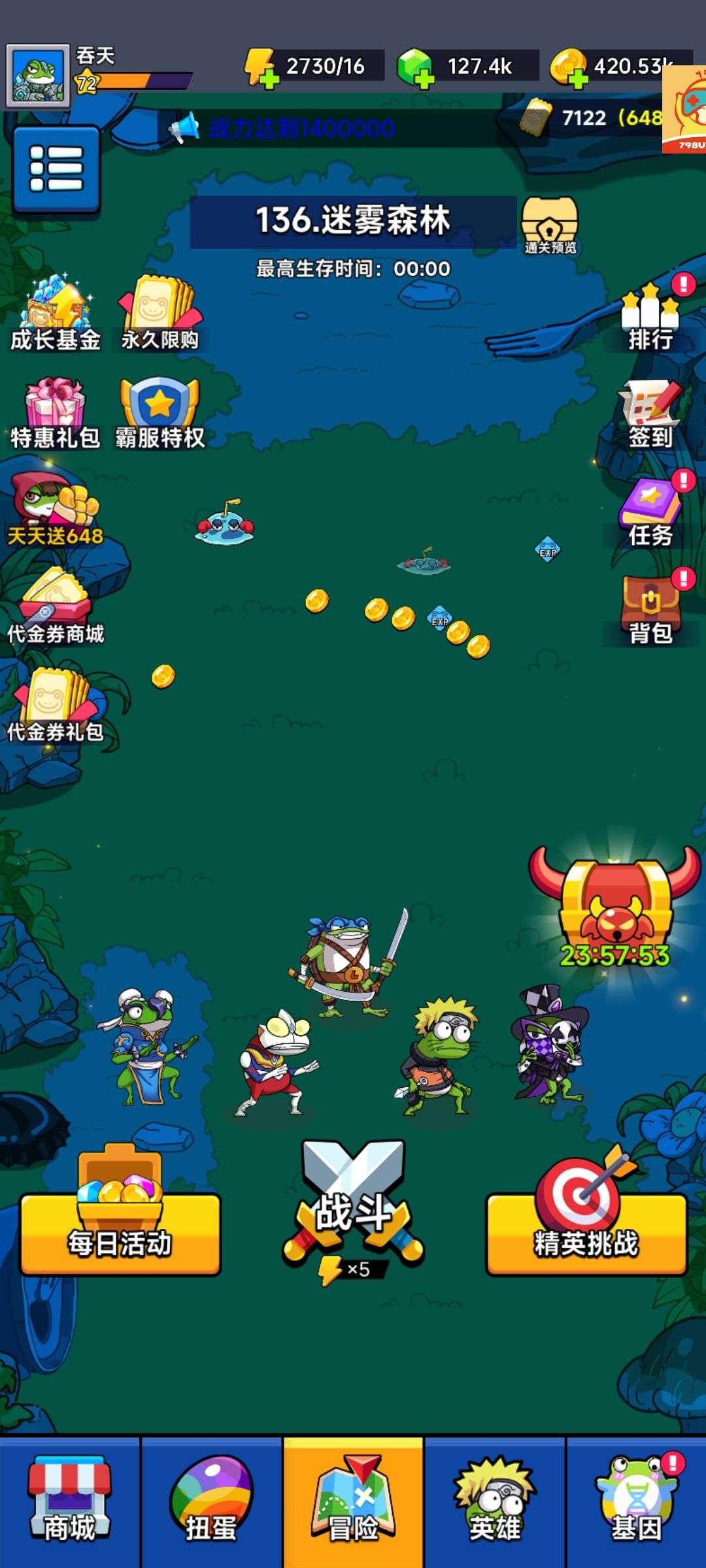Open the player avatar profile

[37, 76]
